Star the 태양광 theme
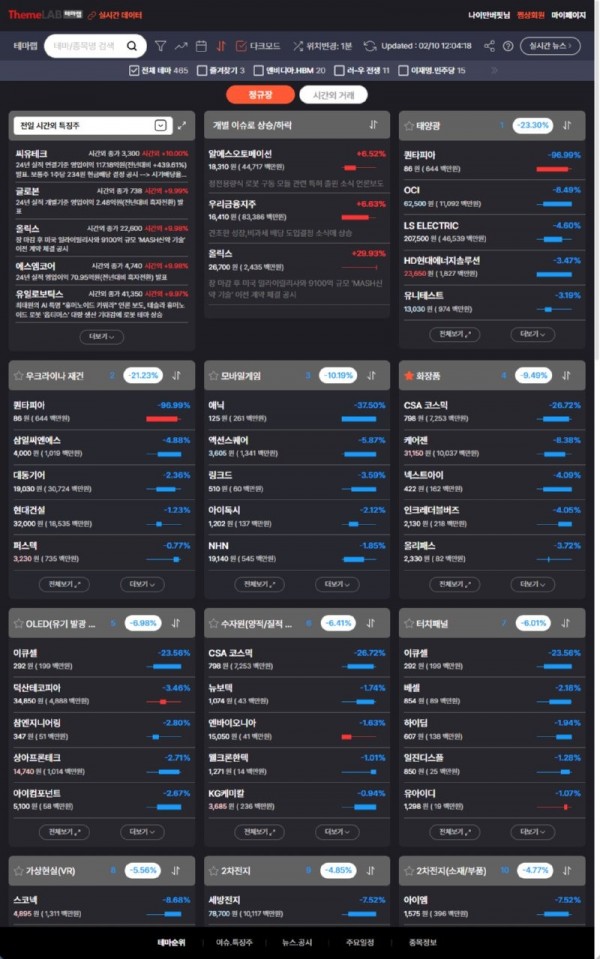 tap(409, 126)
